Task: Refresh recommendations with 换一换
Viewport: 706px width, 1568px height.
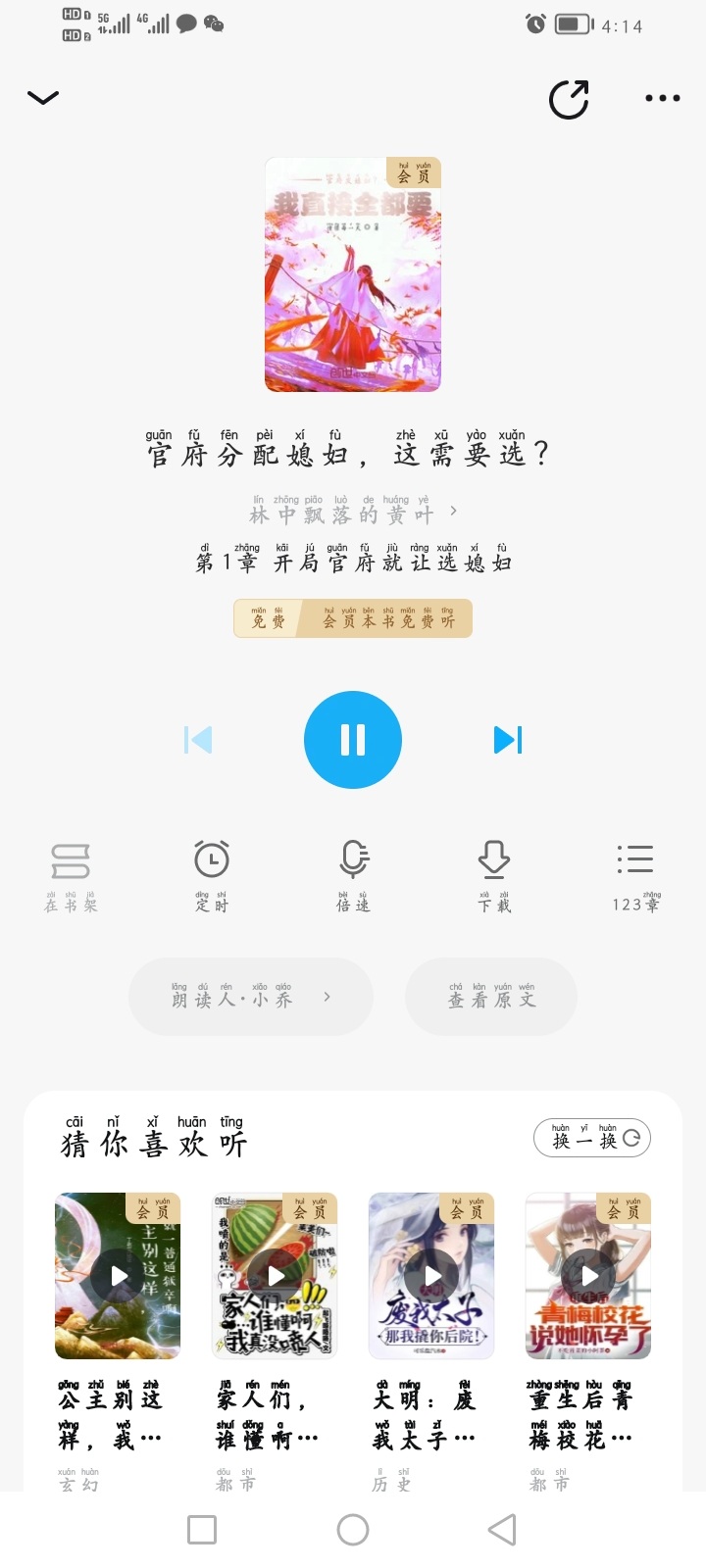Action: pyautogui.click(x=592, y=1138)
